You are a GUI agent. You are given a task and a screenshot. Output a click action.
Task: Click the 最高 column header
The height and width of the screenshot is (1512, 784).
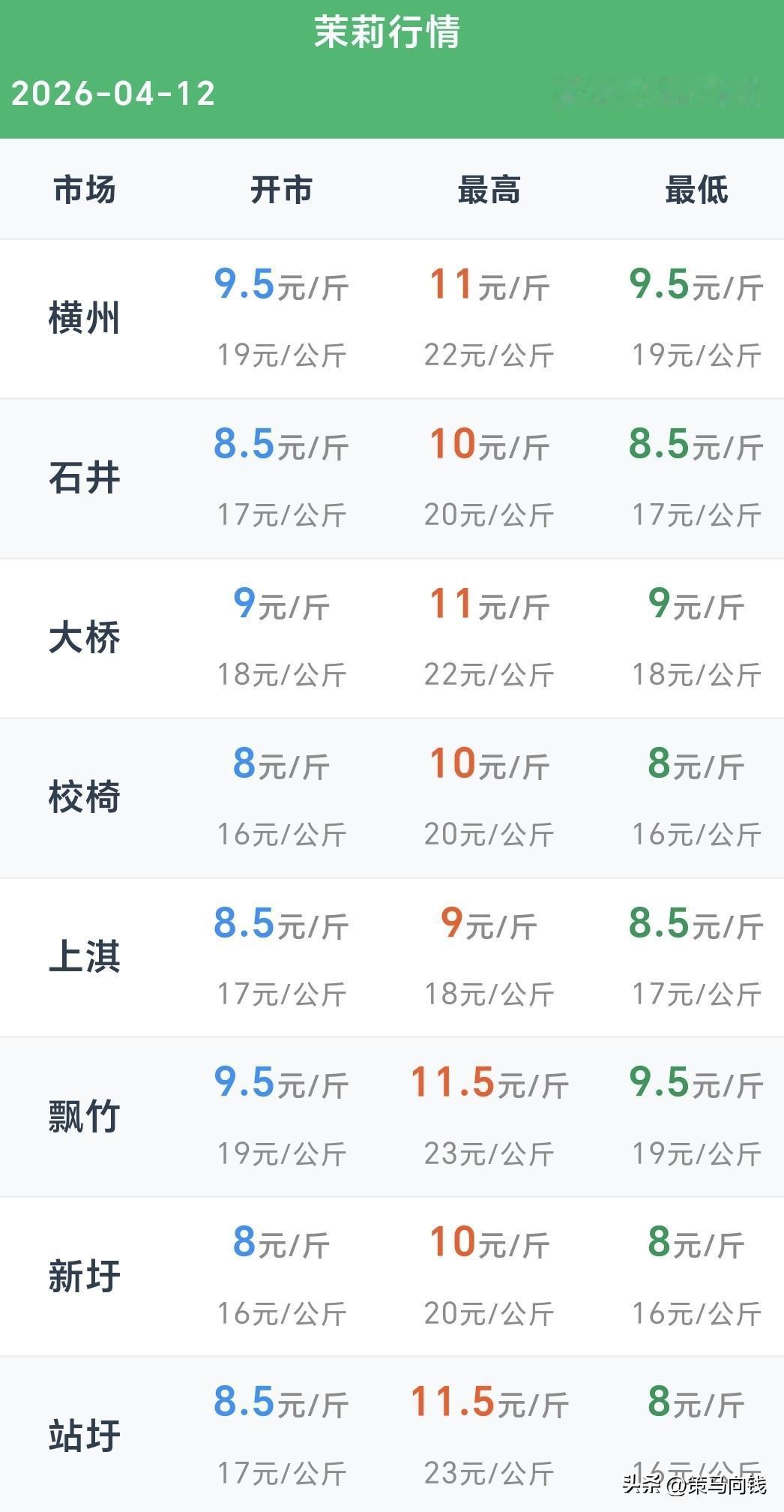click(x=489, y=190)
